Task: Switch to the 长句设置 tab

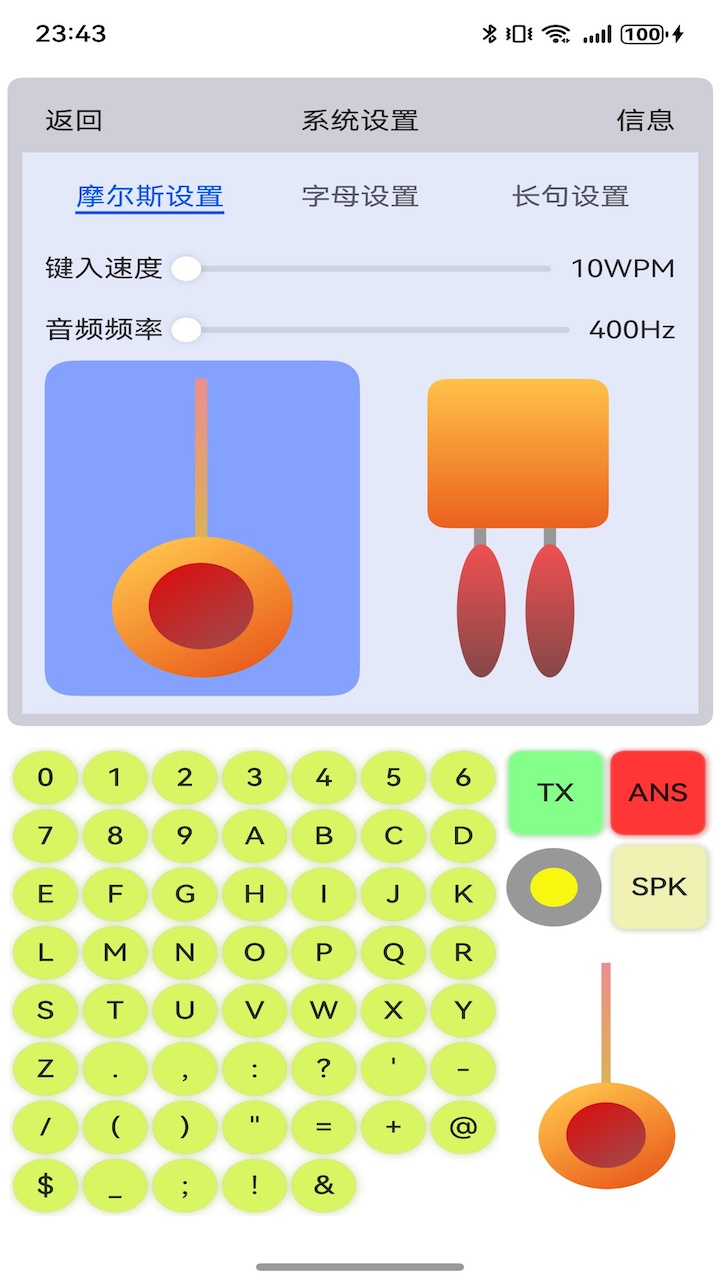Action: point(570,196)
